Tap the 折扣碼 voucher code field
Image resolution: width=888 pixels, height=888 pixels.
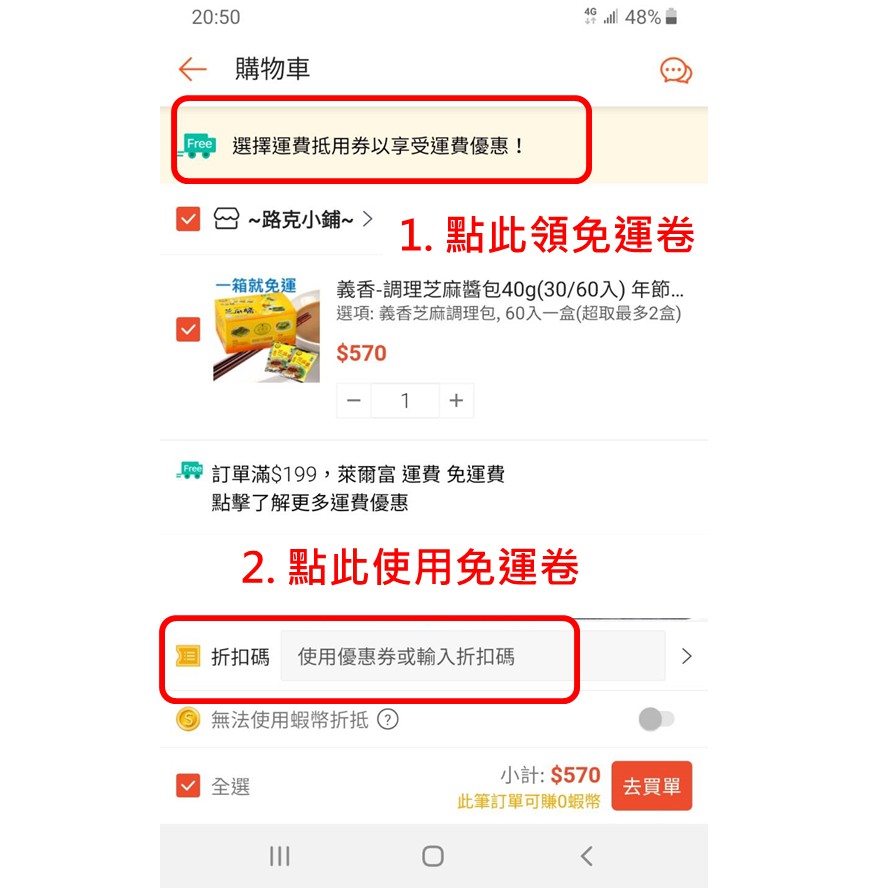pyautogui.click(x=473, y=656)
